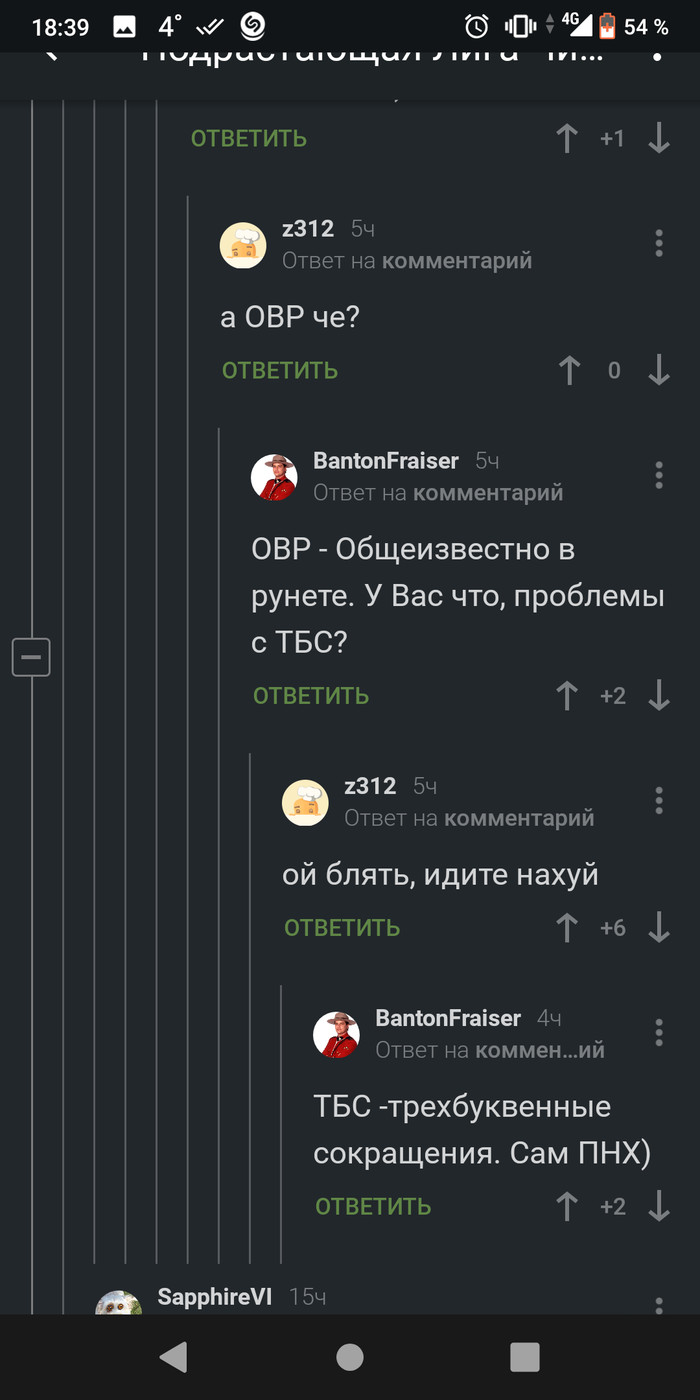
Task: Reply to BantonFraiser's "ОВР - Общеизвестно" comment
Action: click(x=311, y=696)
